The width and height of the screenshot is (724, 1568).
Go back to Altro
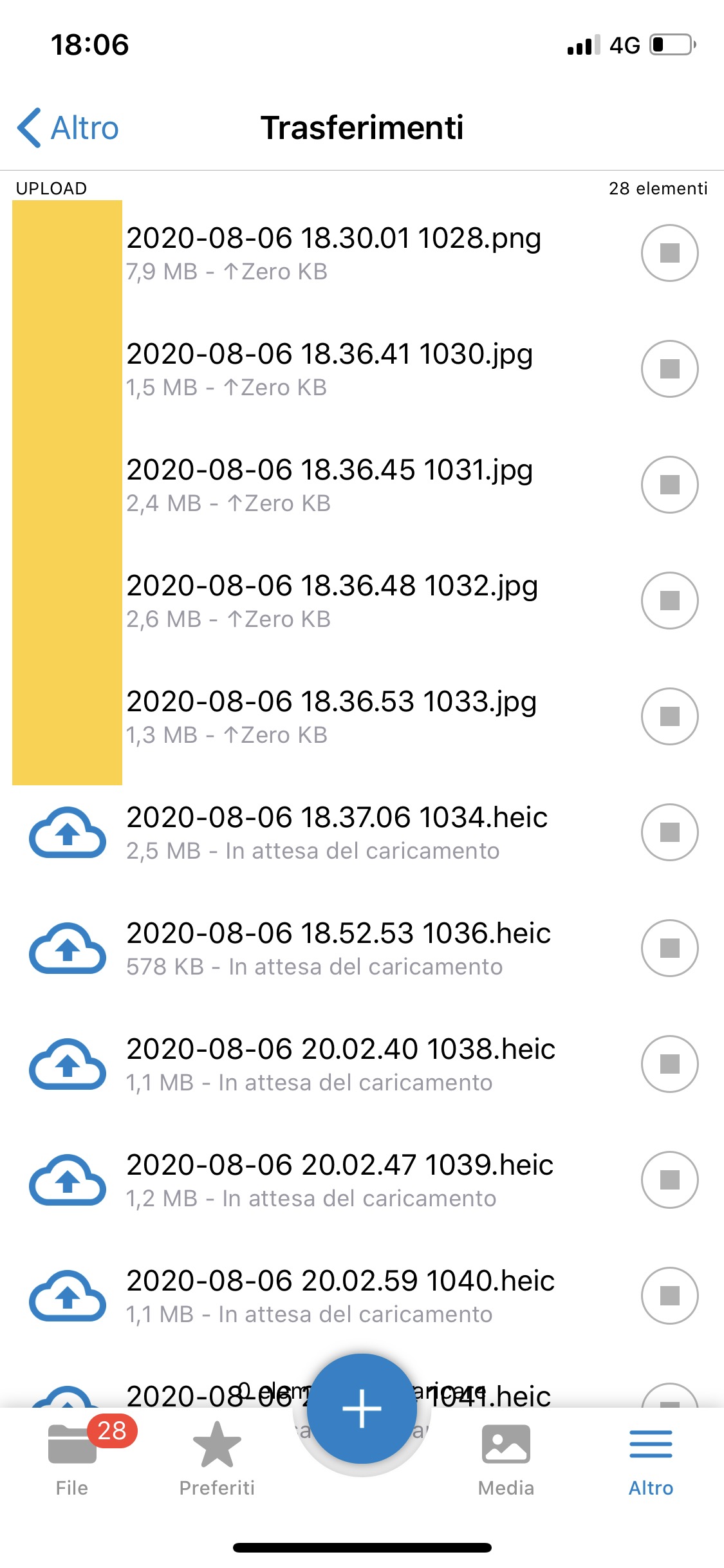click(68, 127)
